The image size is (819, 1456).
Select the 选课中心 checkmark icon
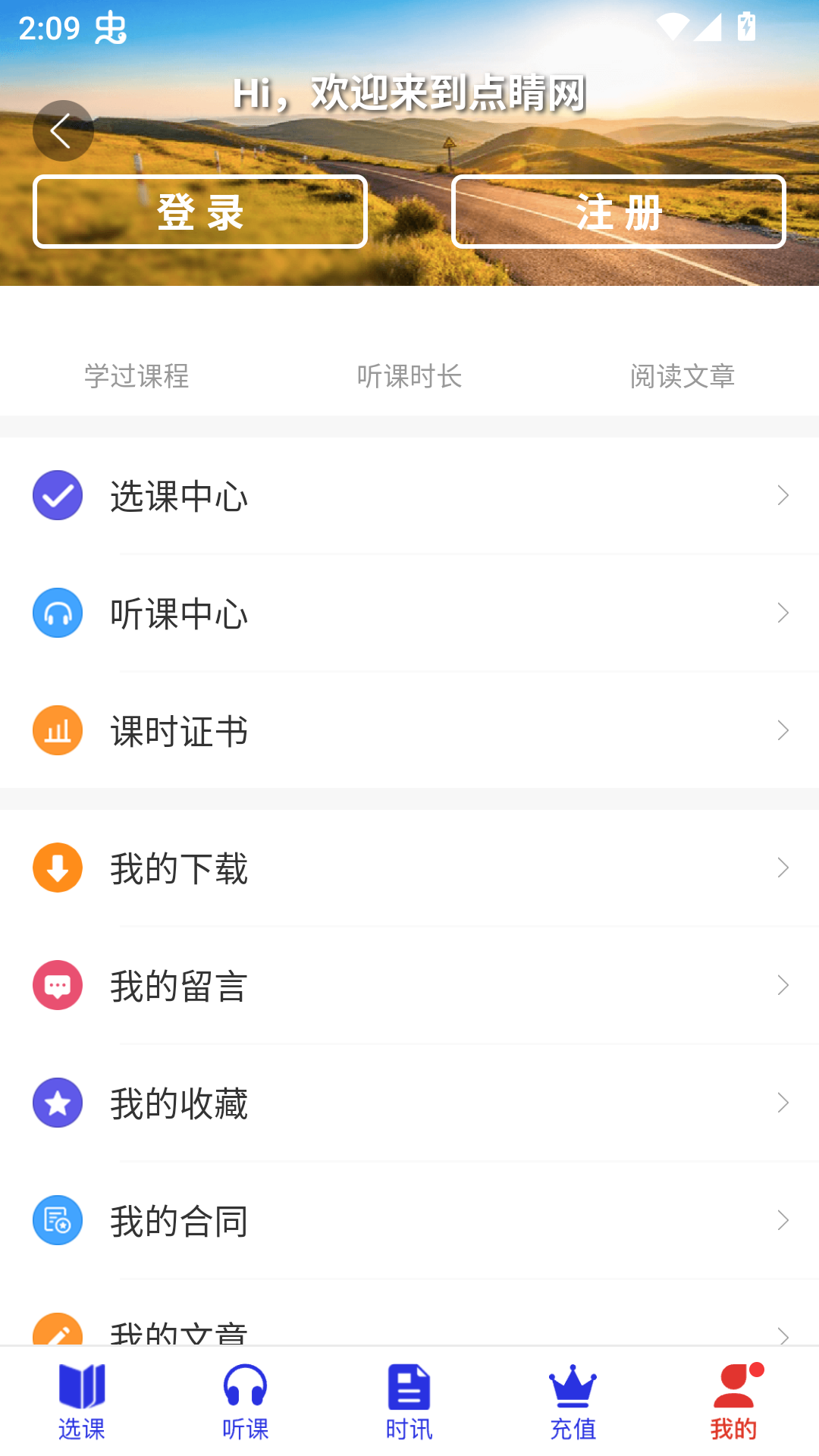(57, 496)
